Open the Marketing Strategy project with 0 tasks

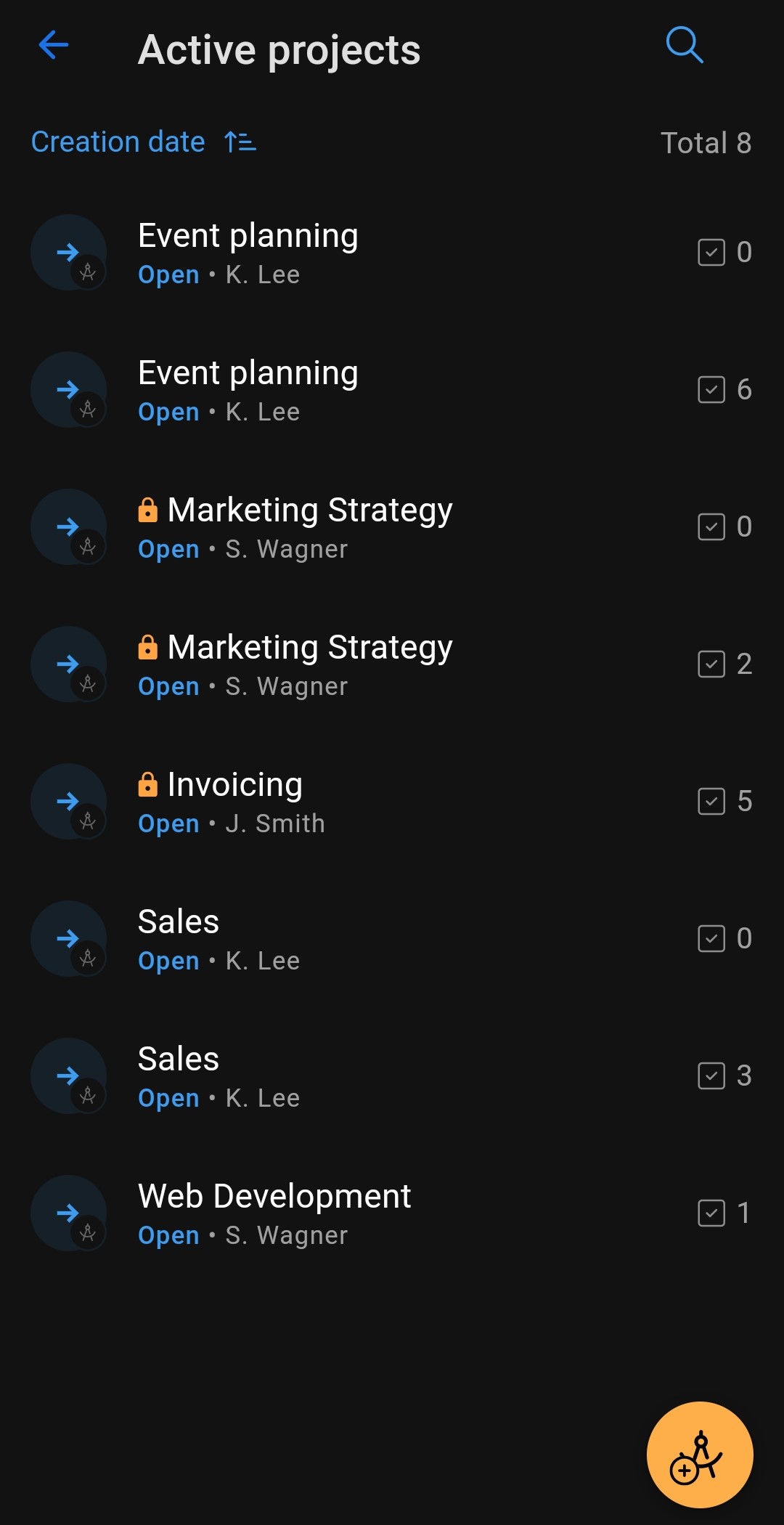[x=392, y=527]
